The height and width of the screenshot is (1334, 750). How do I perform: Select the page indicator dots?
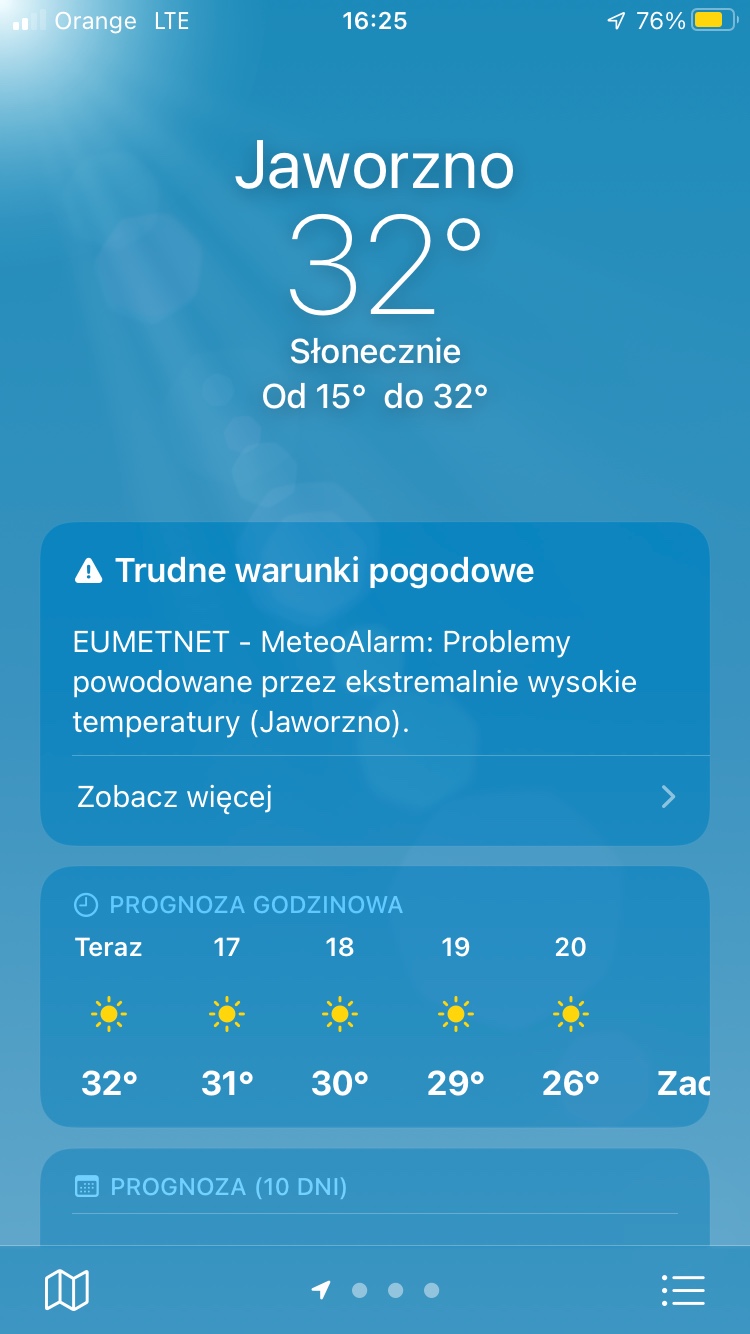pyautogui.click(x=376, y=1290)
